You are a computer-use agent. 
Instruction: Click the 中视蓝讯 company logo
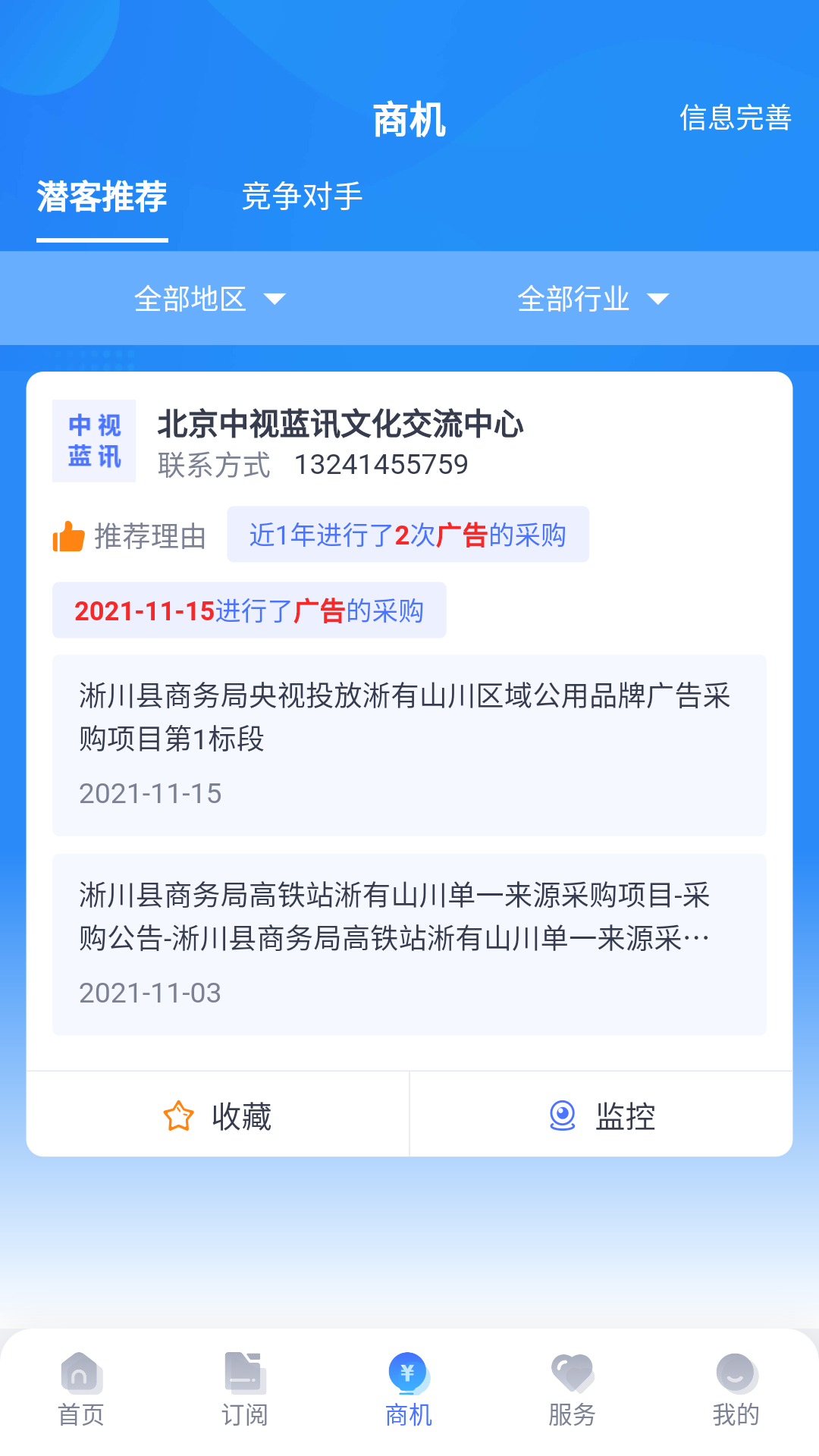coord(93,440)
